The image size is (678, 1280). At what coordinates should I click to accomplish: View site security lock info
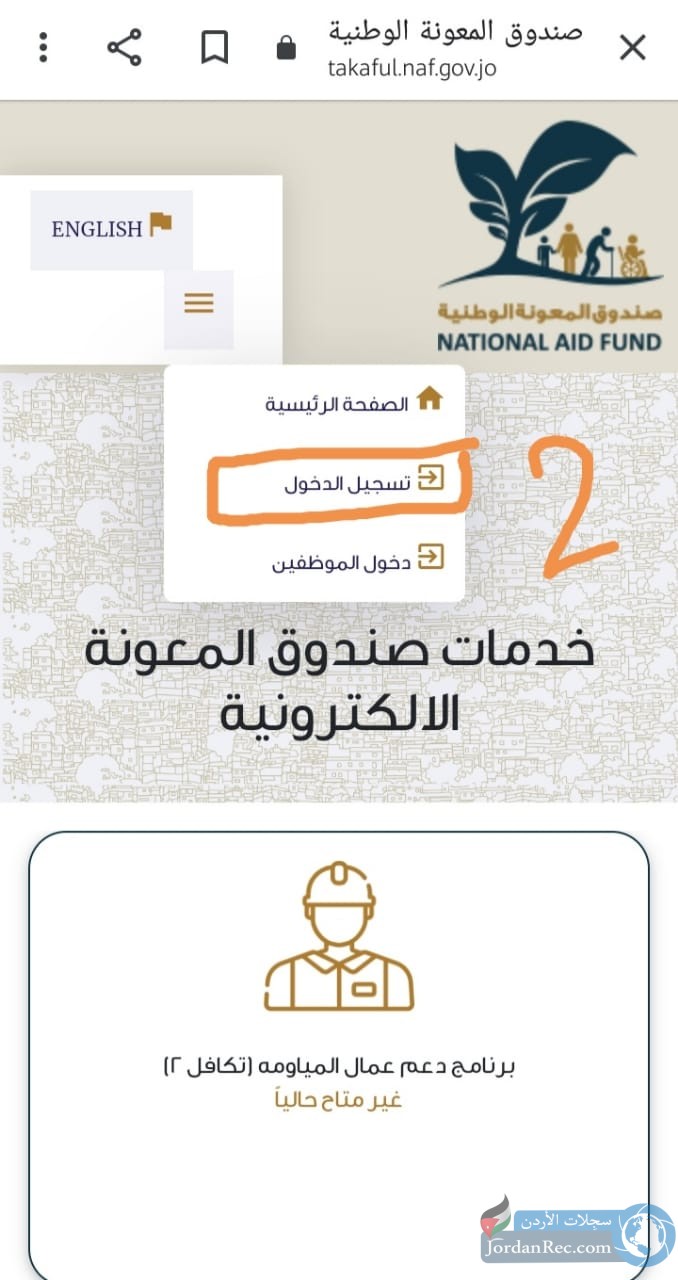coord(286,47)
